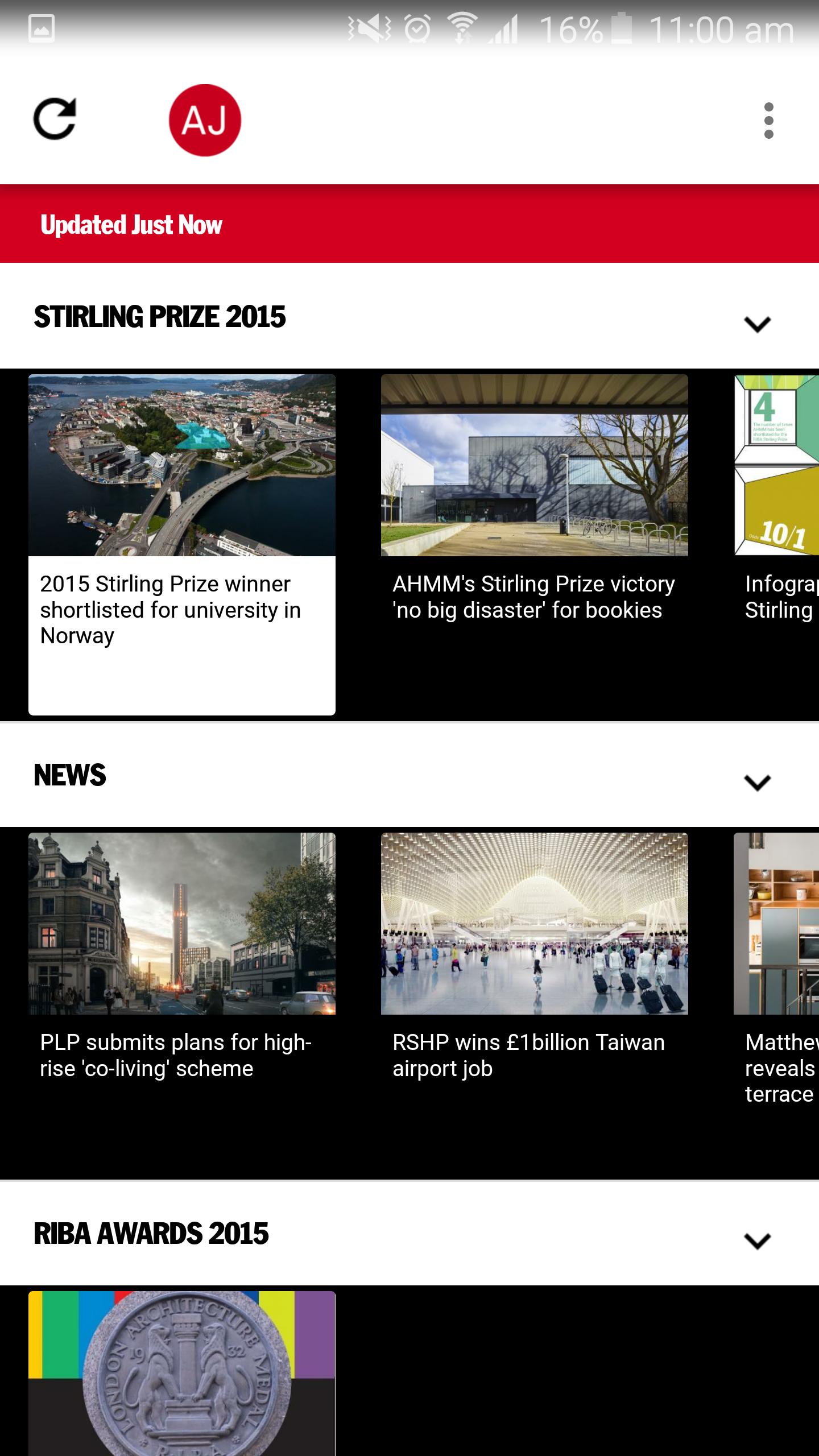819x1456 pixels.
Task: Refresh the news feed
Action: pyautogui.click(x=55, y=119)
